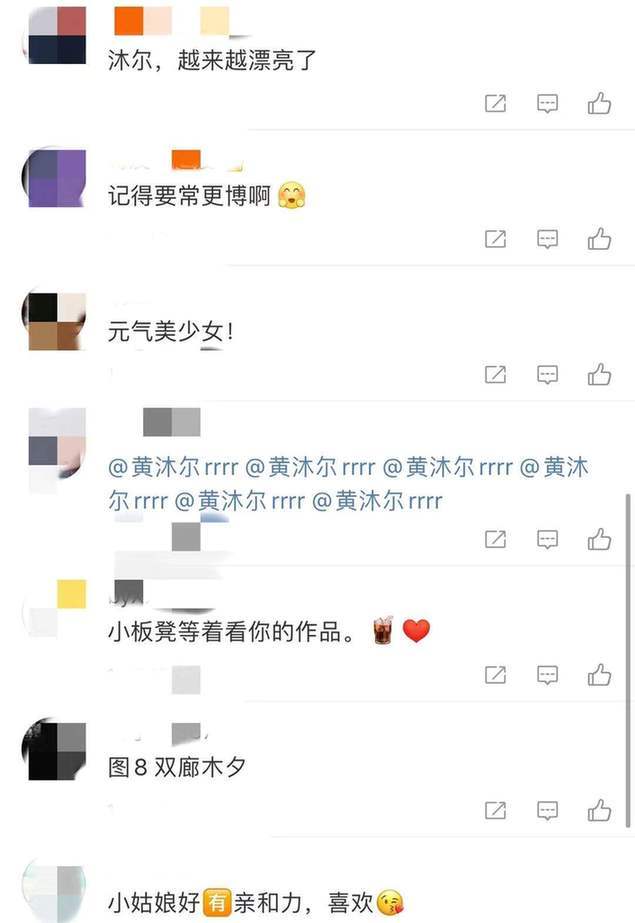Reply to the comment "元气美少女！"
Screen dimensions: 635x923
pyautogui.click(x=547, y=375)
